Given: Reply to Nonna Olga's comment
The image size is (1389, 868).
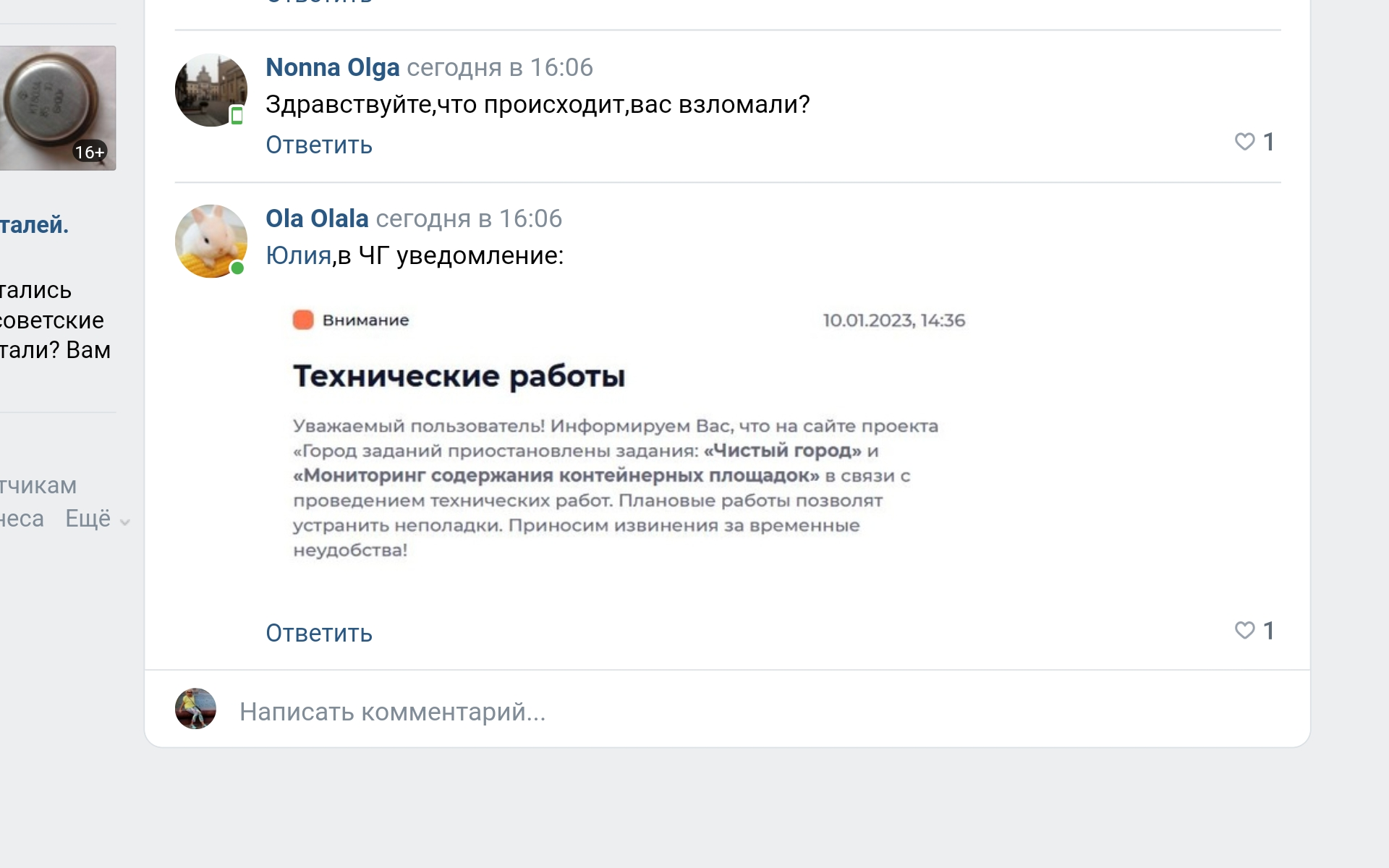Looking at the screenshot, I should [x=319, y=145].
